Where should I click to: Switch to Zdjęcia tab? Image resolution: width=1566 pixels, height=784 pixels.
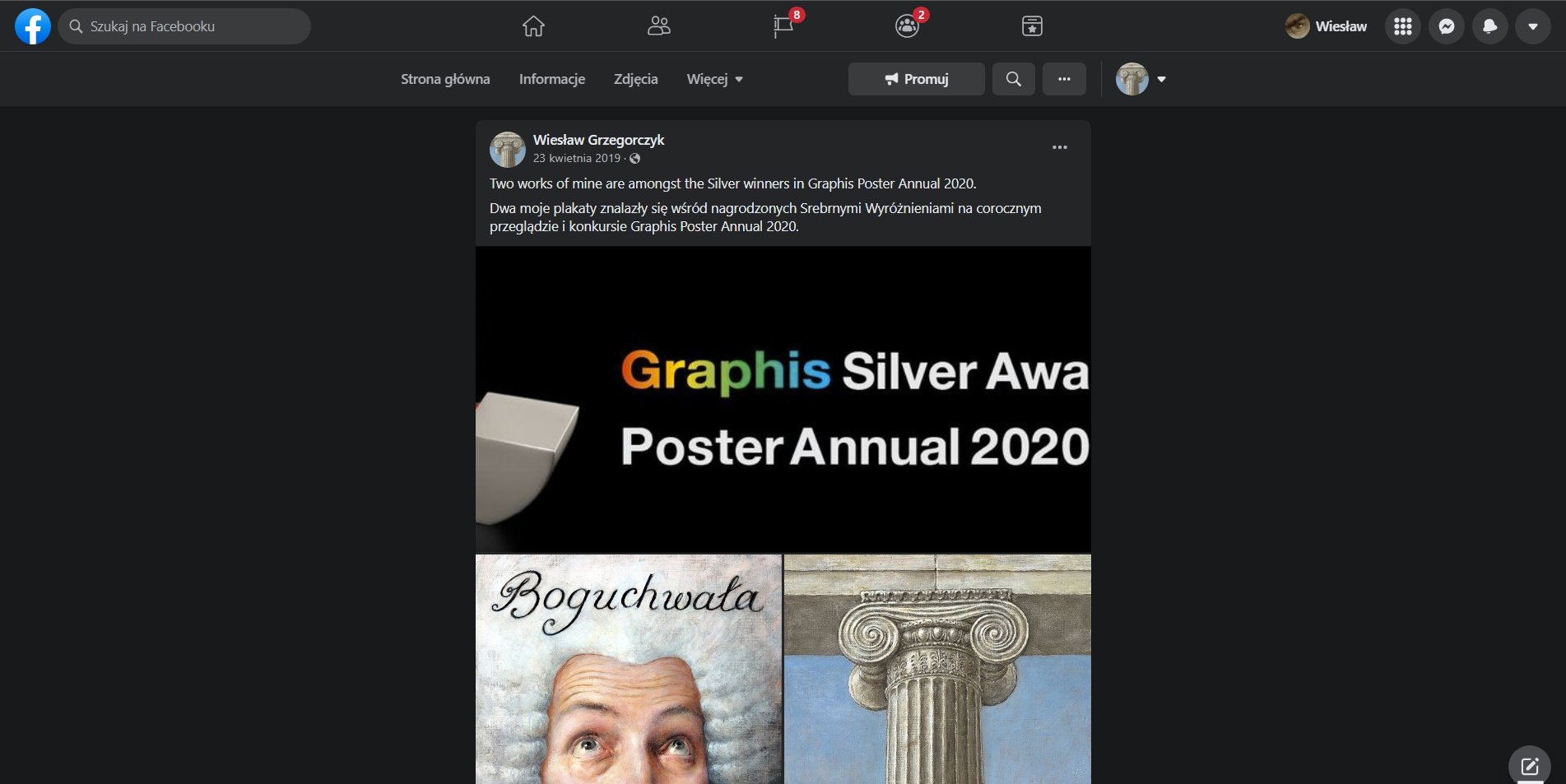point(635,79)
